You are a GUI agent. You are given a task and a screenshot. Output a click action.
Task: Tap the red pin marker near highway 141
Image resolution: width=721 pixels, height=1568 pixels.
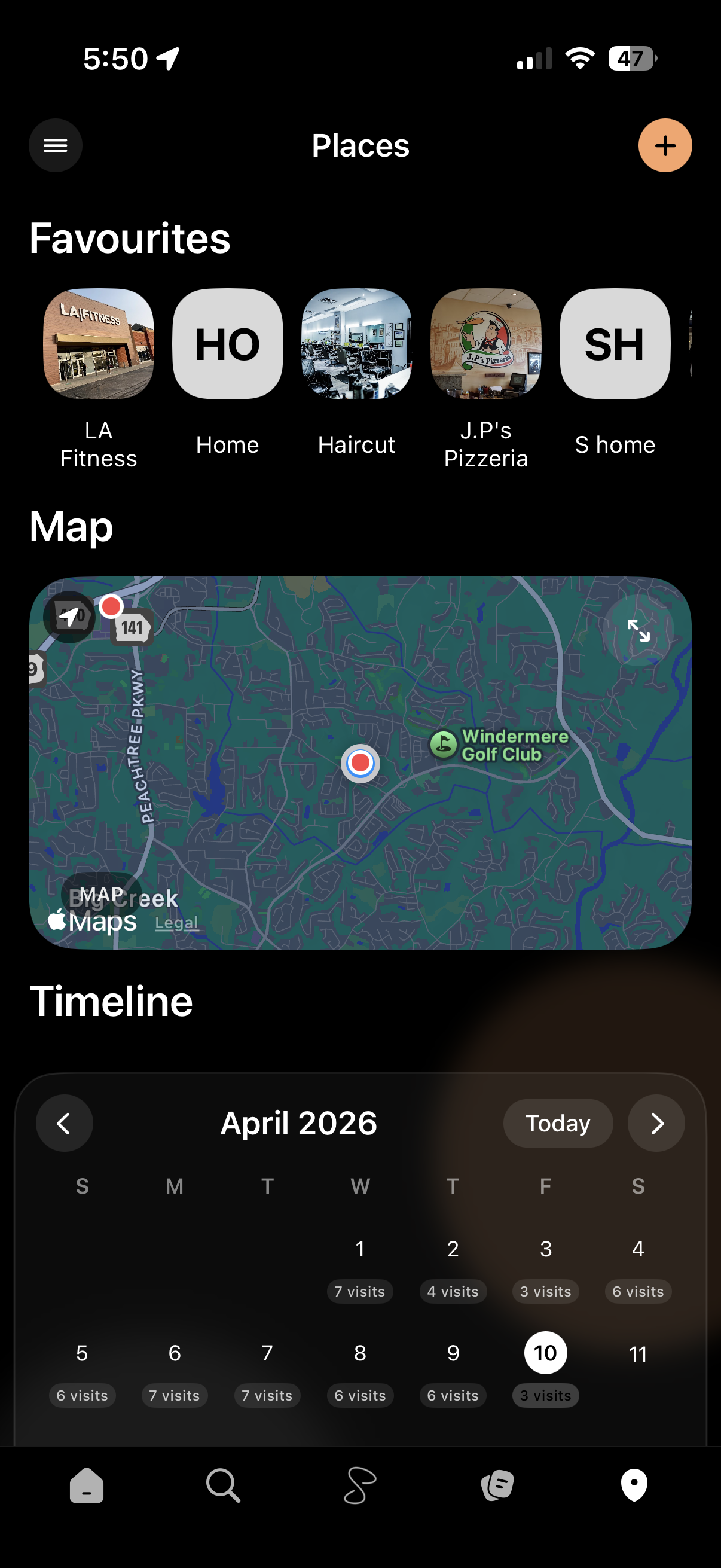point(112,606)
